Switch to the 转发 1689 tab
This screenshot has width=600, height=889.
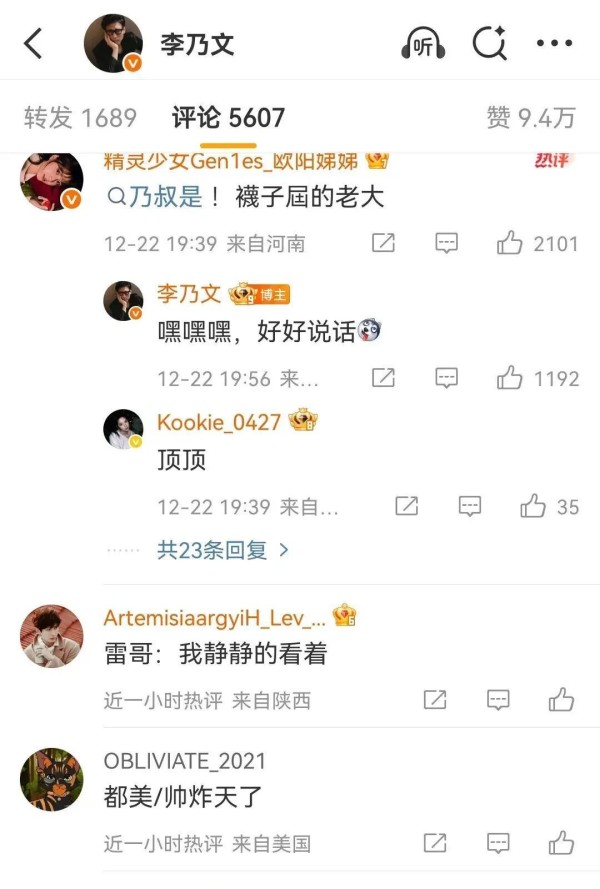(80, 117)
